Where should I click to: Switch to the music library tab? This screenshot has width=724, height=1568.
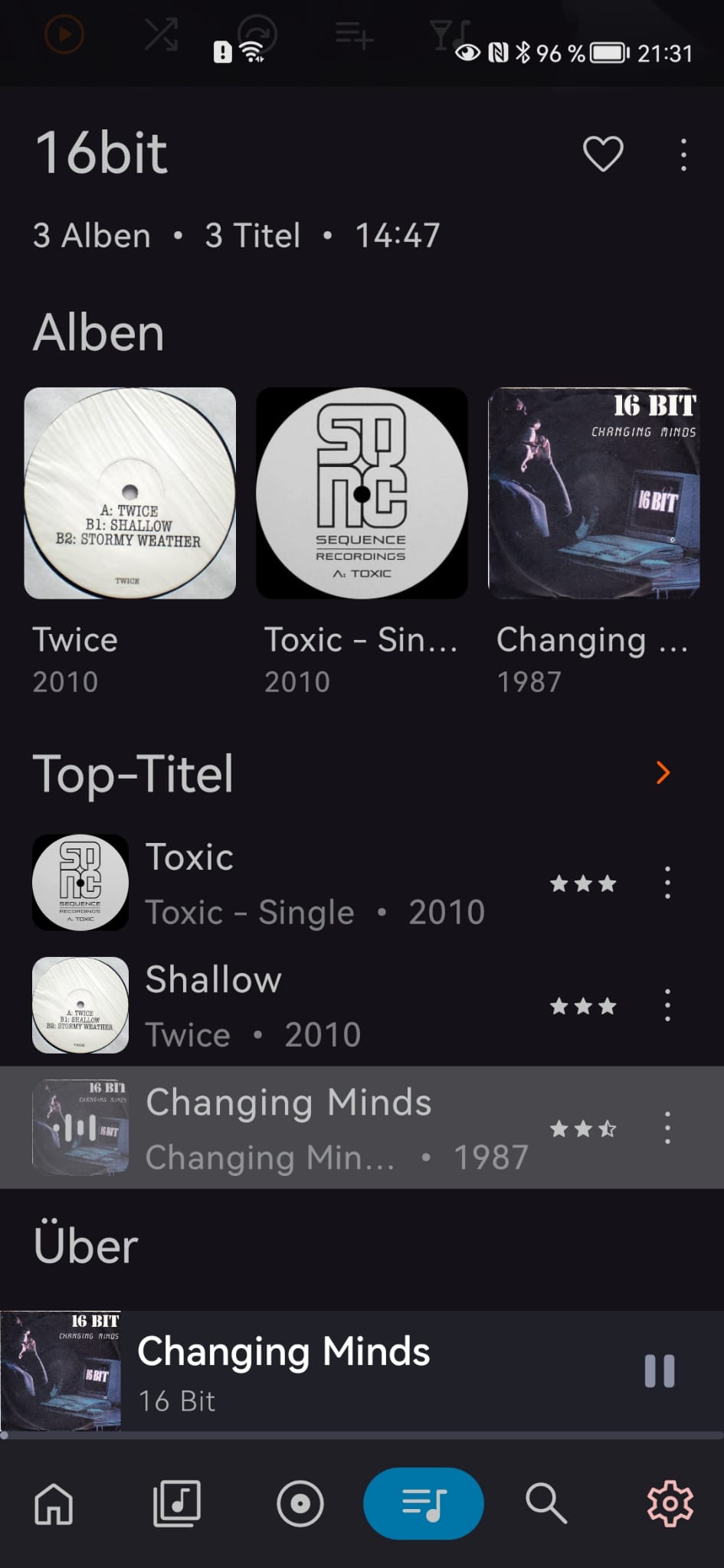coord(177,1504)
